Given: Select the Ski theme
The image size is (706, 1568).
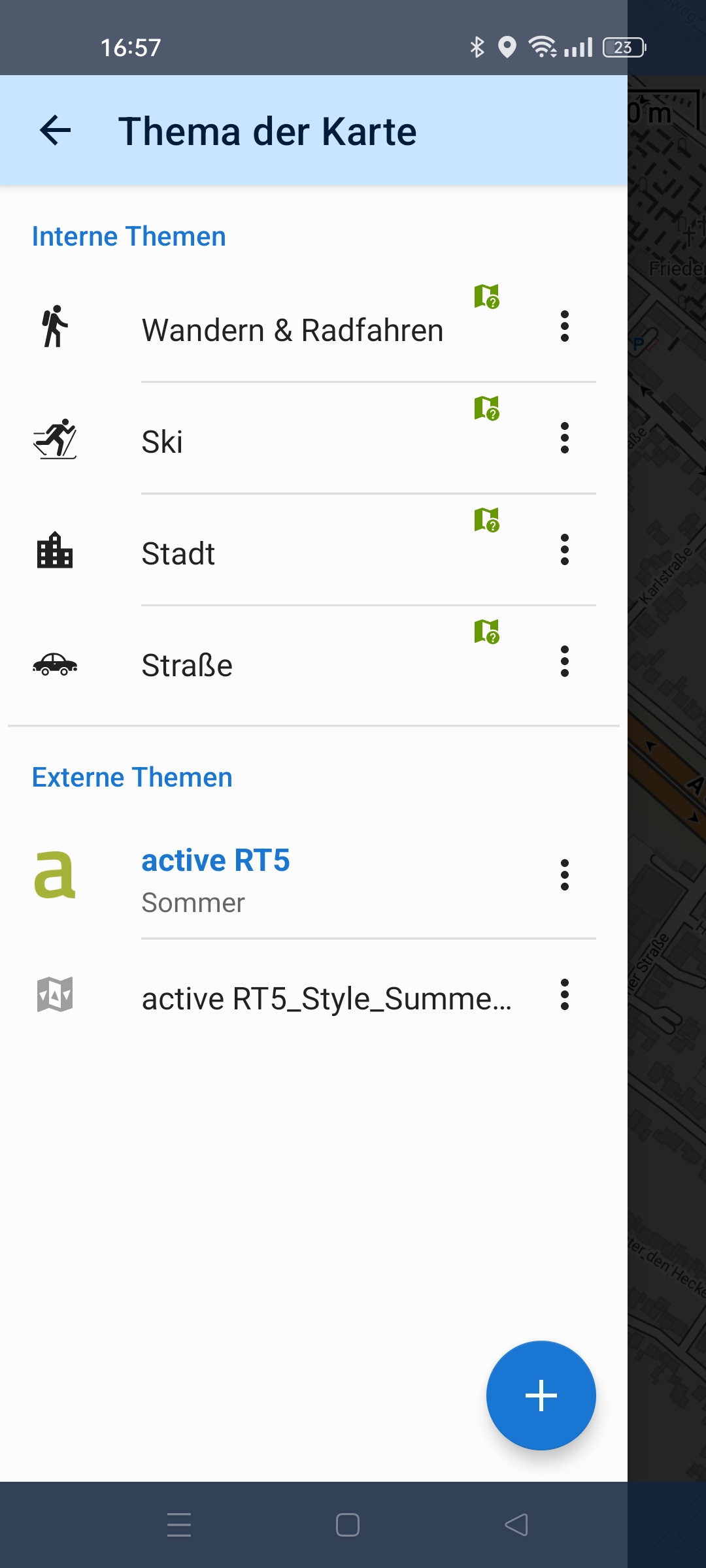Looking at the screenshot, I should pos(292,442).
